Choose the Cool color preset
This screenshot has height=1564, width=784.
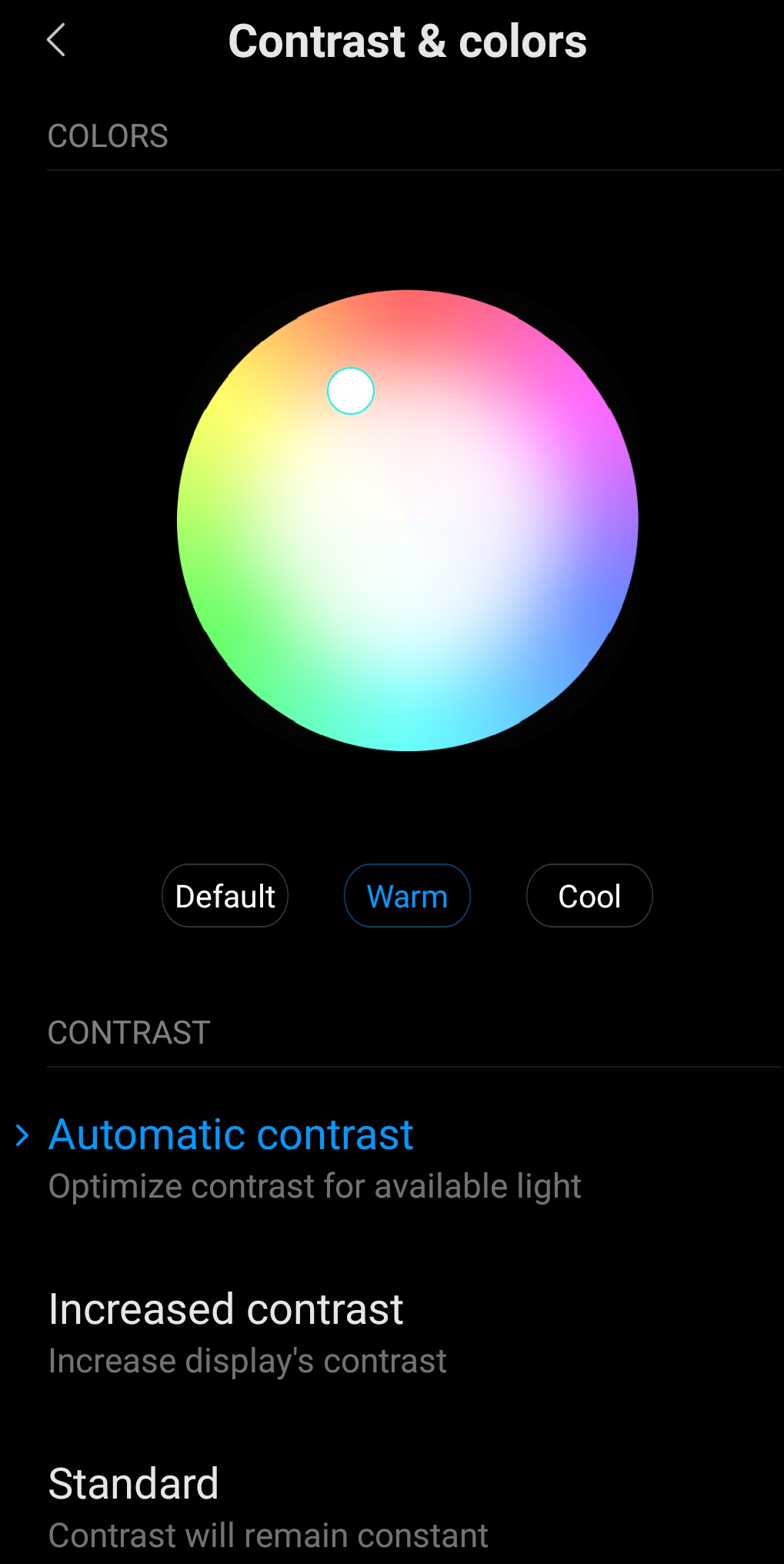[589, 896]
